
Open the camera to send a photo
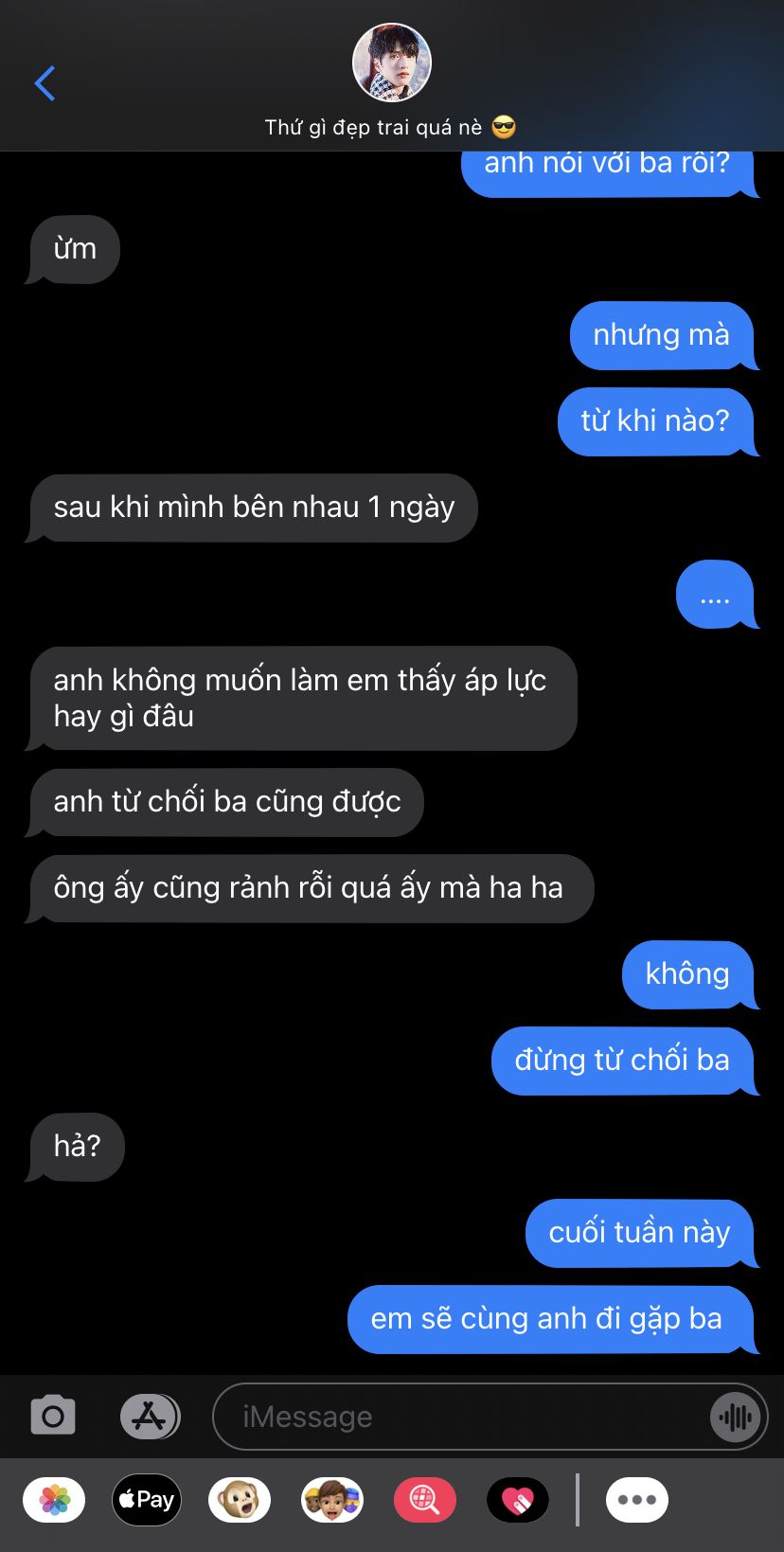coord(53,1417)
